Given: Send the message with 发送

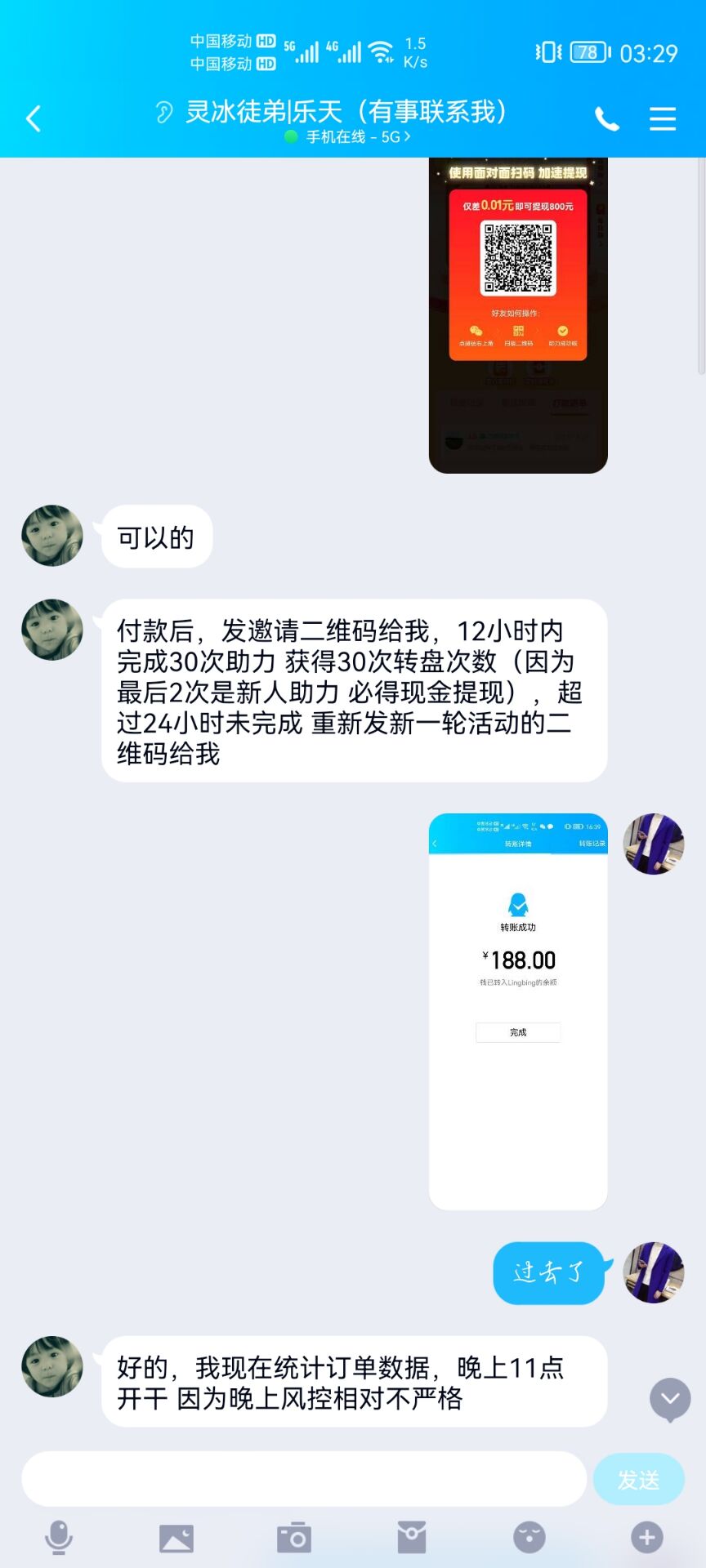Looking at the screenshot, I should 638,1479.
